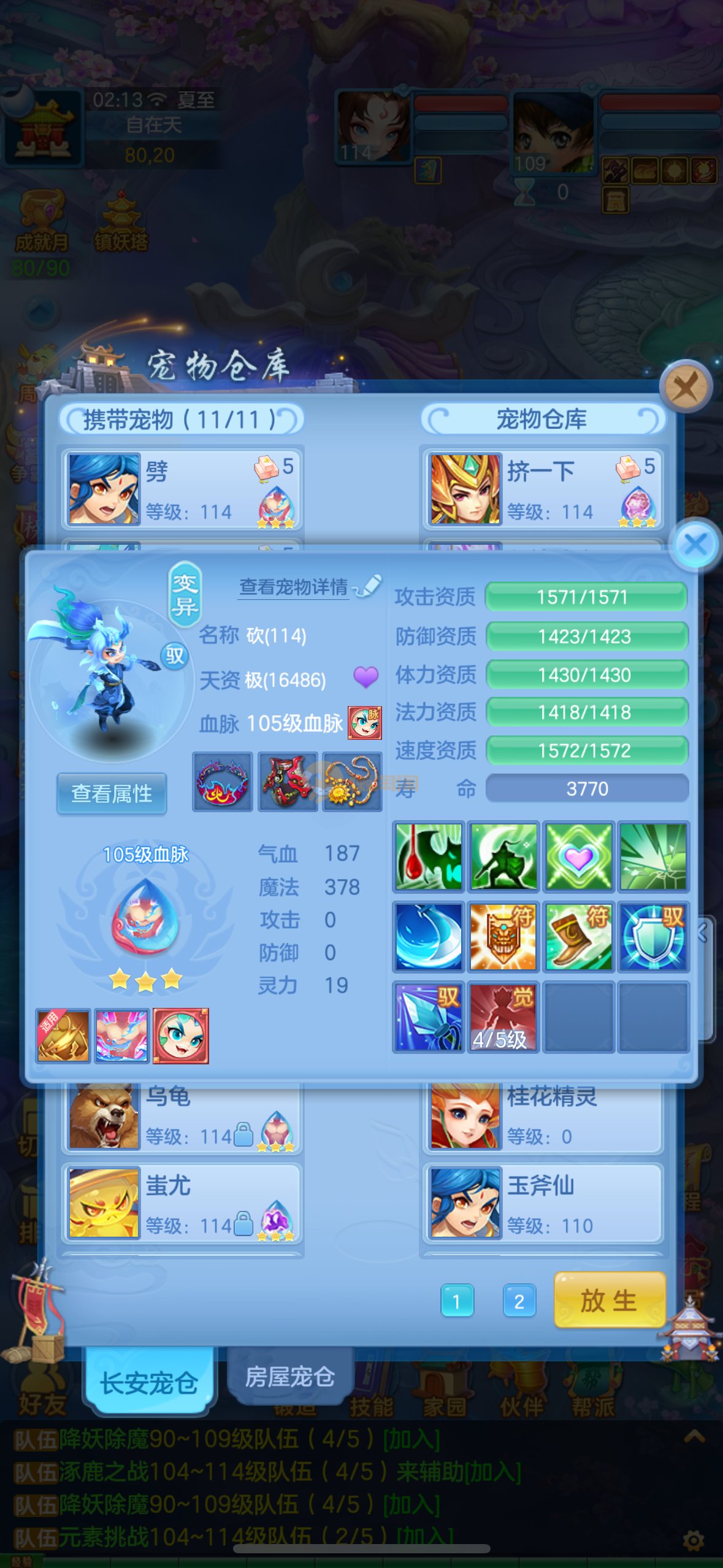Open 查看宠物详情 link
The height and width of the screenshot is (1568, 723).
pyautogui.click(x=294, y=587)
